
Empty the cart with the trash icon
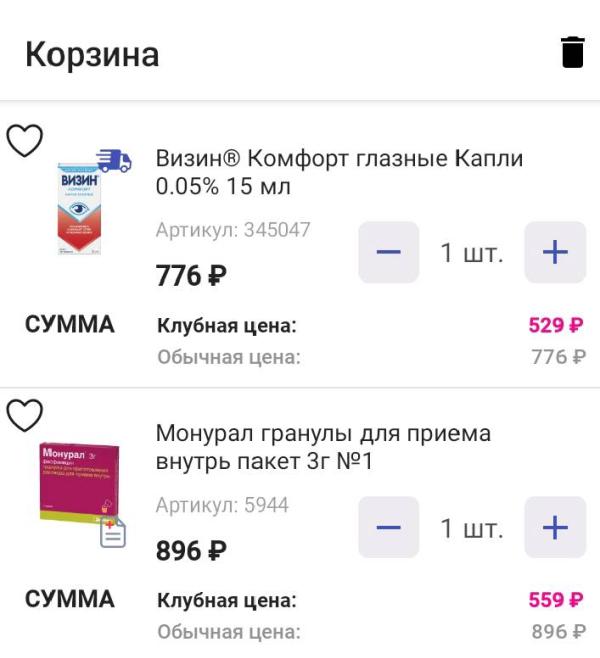pos(572,52)
